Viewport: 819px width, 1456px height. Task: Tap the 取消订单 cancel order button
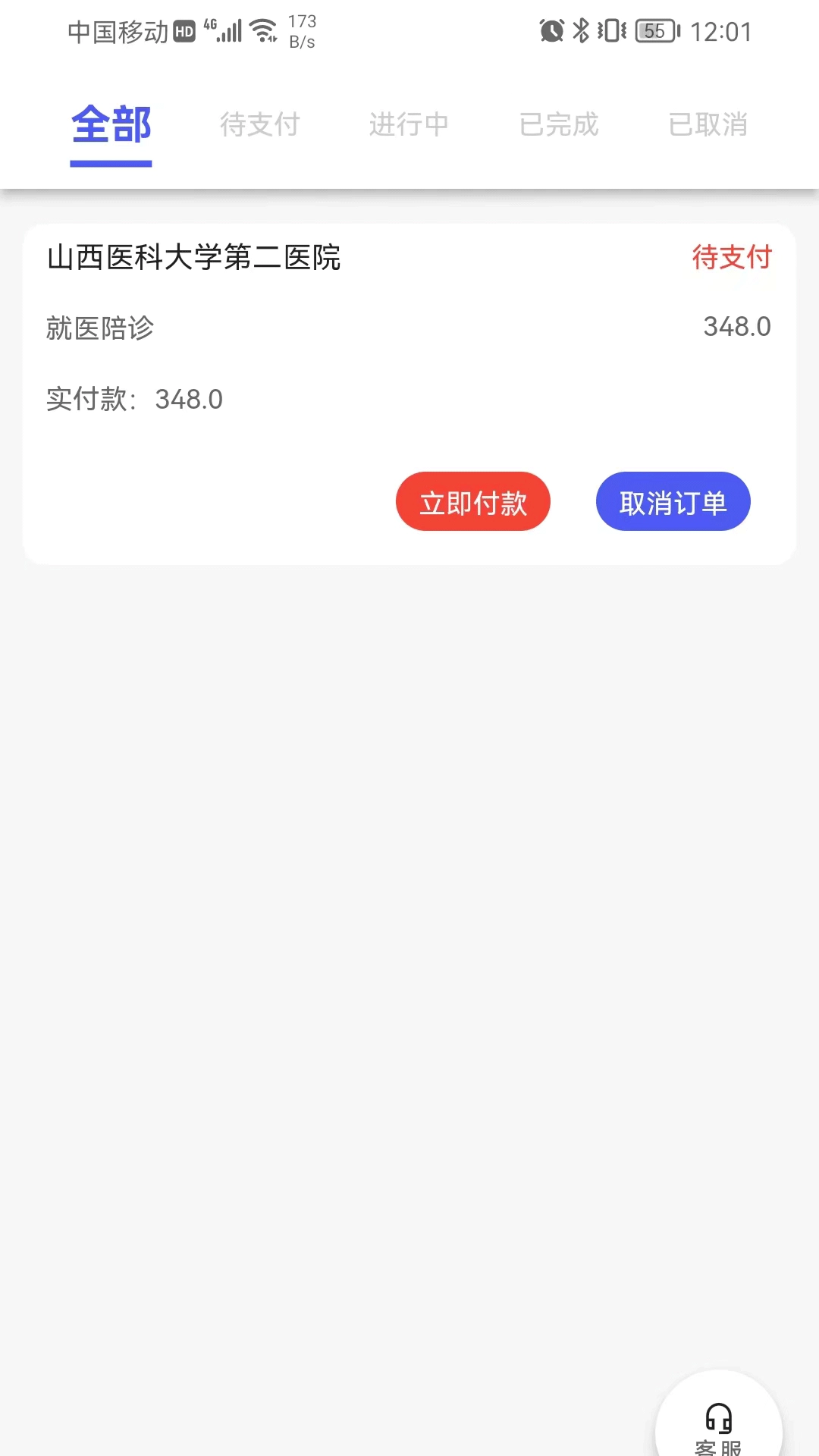click(673, 501)
